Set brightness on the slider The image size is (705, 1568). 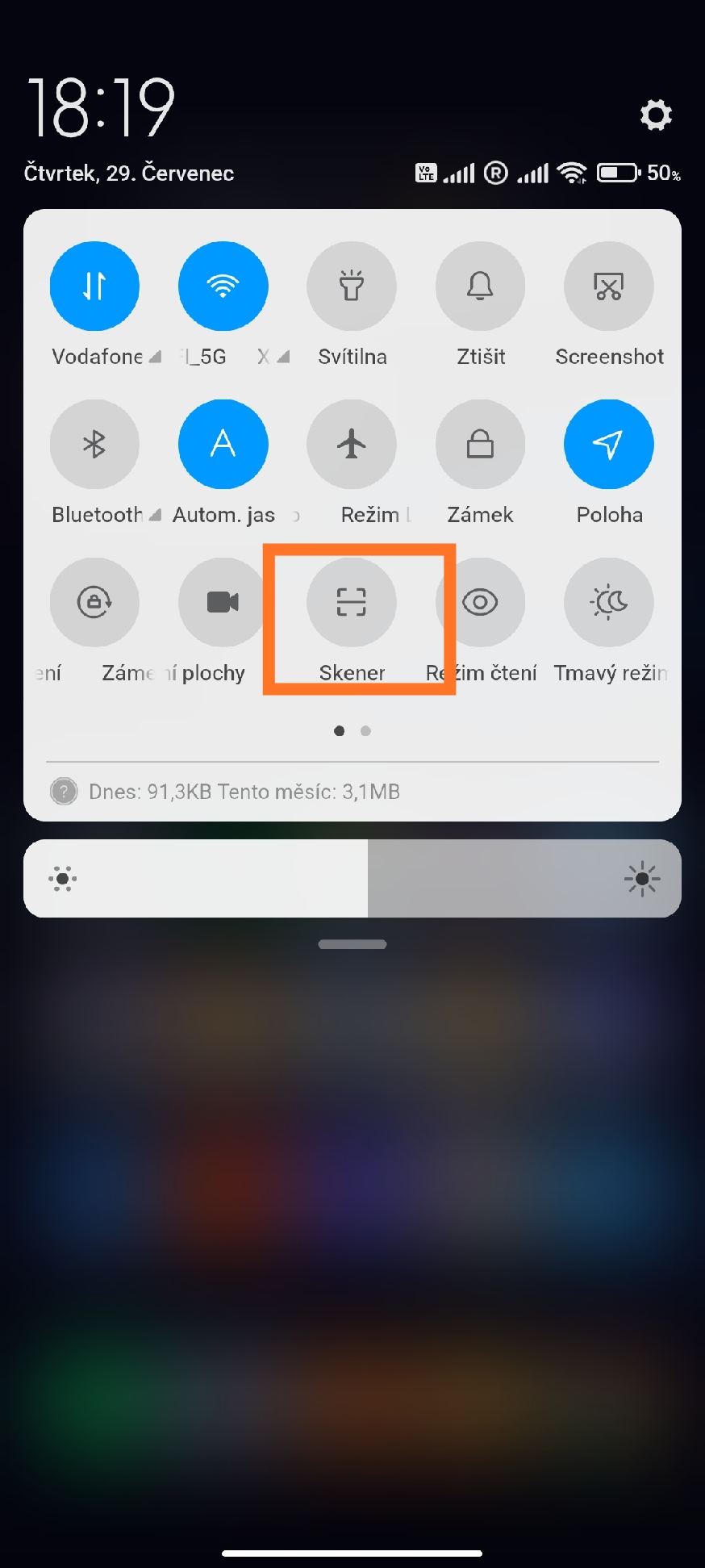[x=352, y=878]
